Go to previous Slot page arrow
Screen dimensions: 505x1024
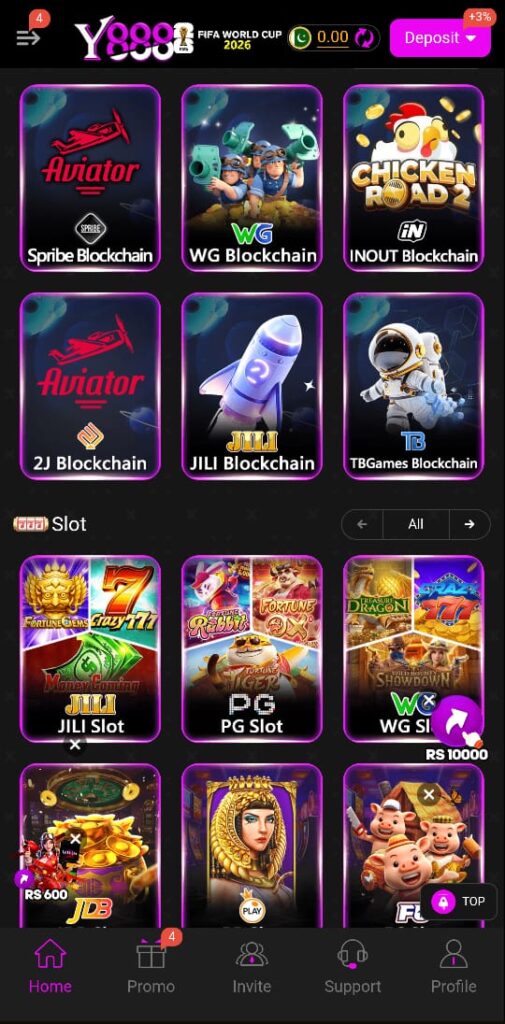click(x=362, y=524)
